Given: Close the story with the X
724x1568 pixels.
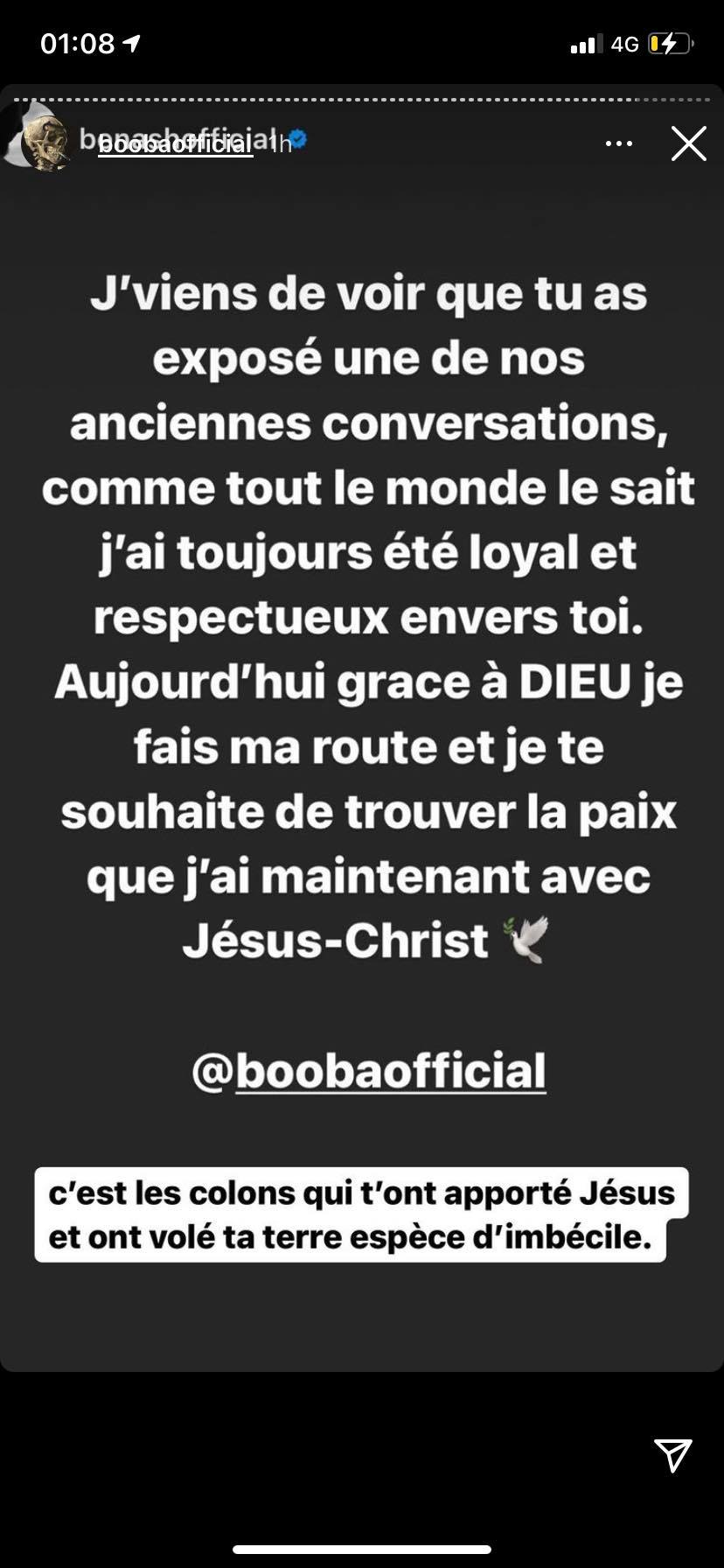Looking at the screenshot, I should coord(688,143).
